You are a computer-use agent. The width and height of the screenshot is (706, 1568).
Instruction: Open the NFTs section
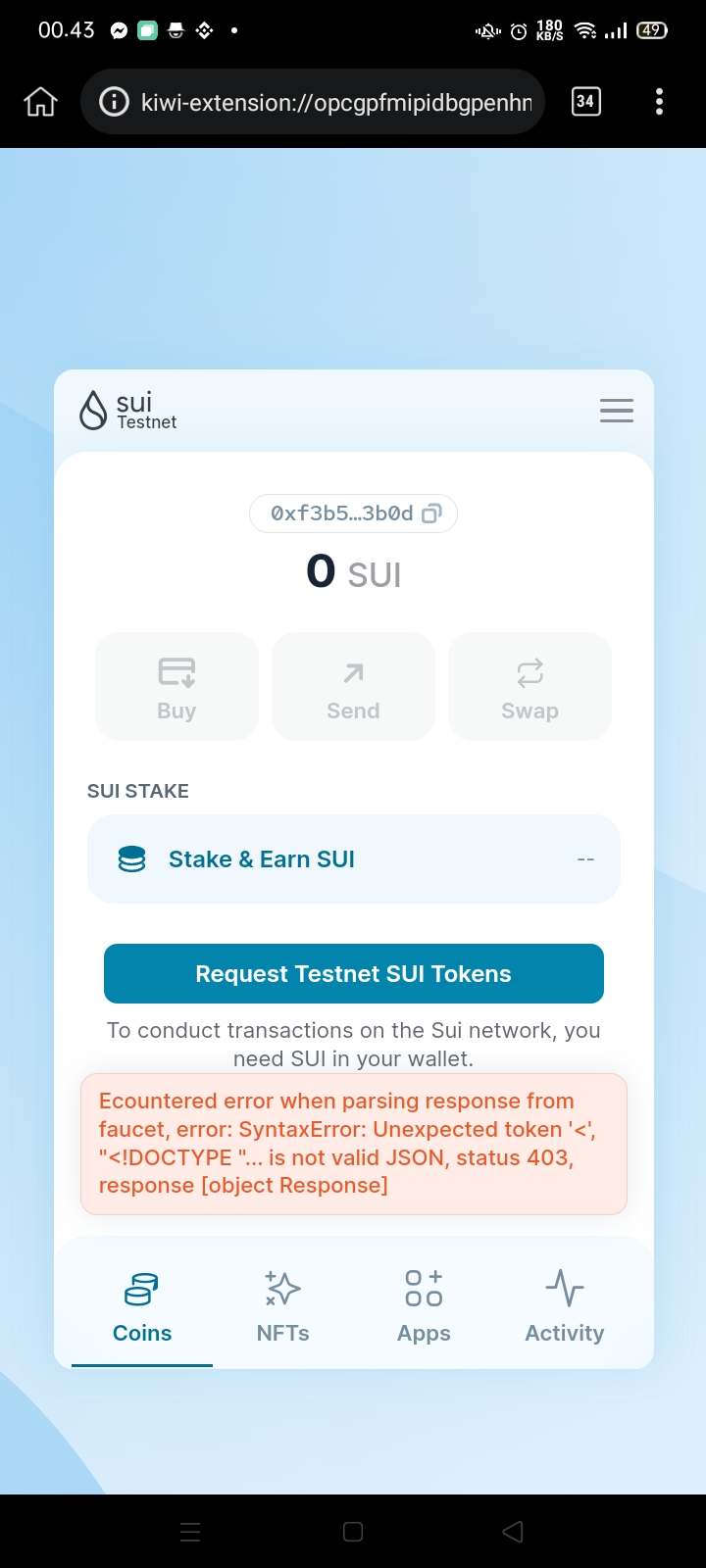click(x=282, y=1306)
